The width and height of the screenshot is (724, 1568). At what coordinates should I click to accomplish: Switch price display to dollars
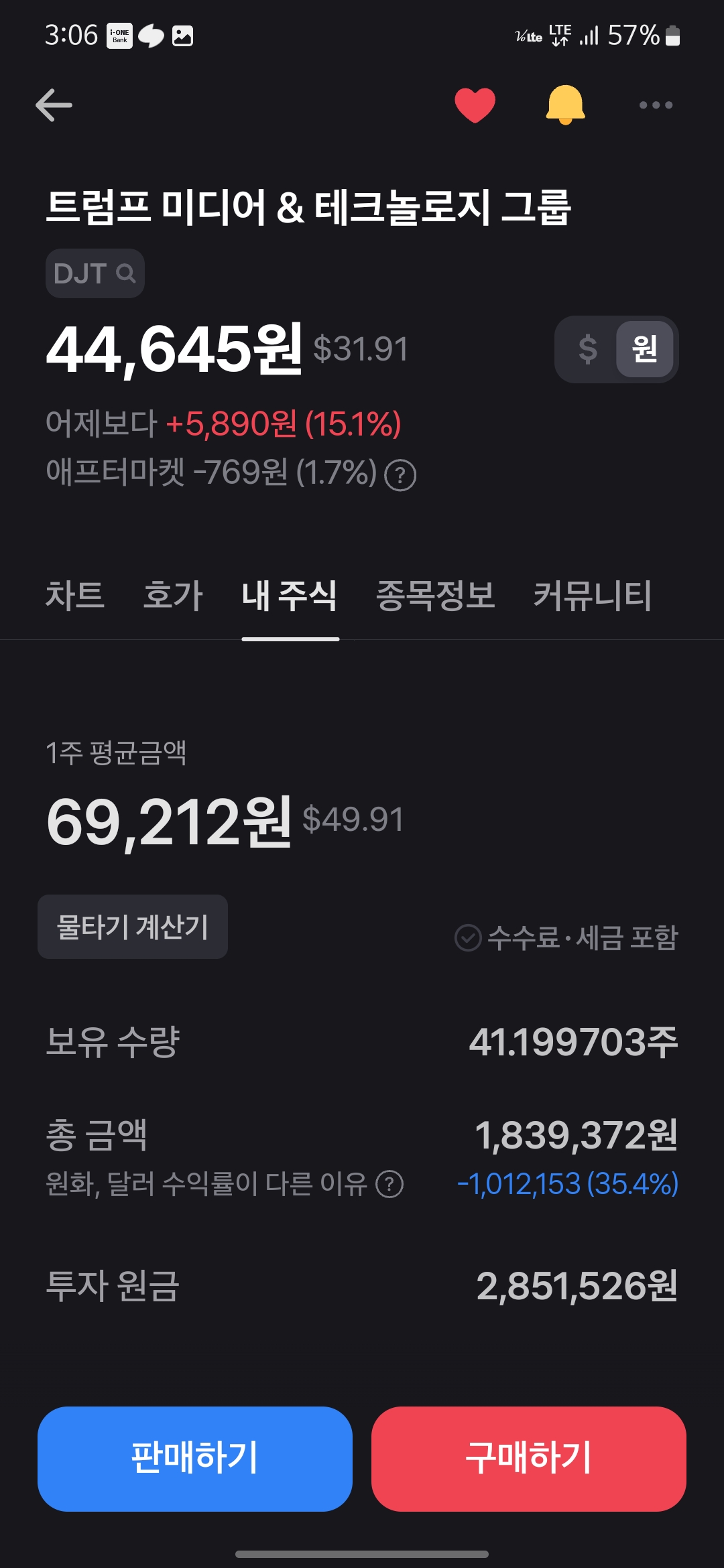coord(587,349)
